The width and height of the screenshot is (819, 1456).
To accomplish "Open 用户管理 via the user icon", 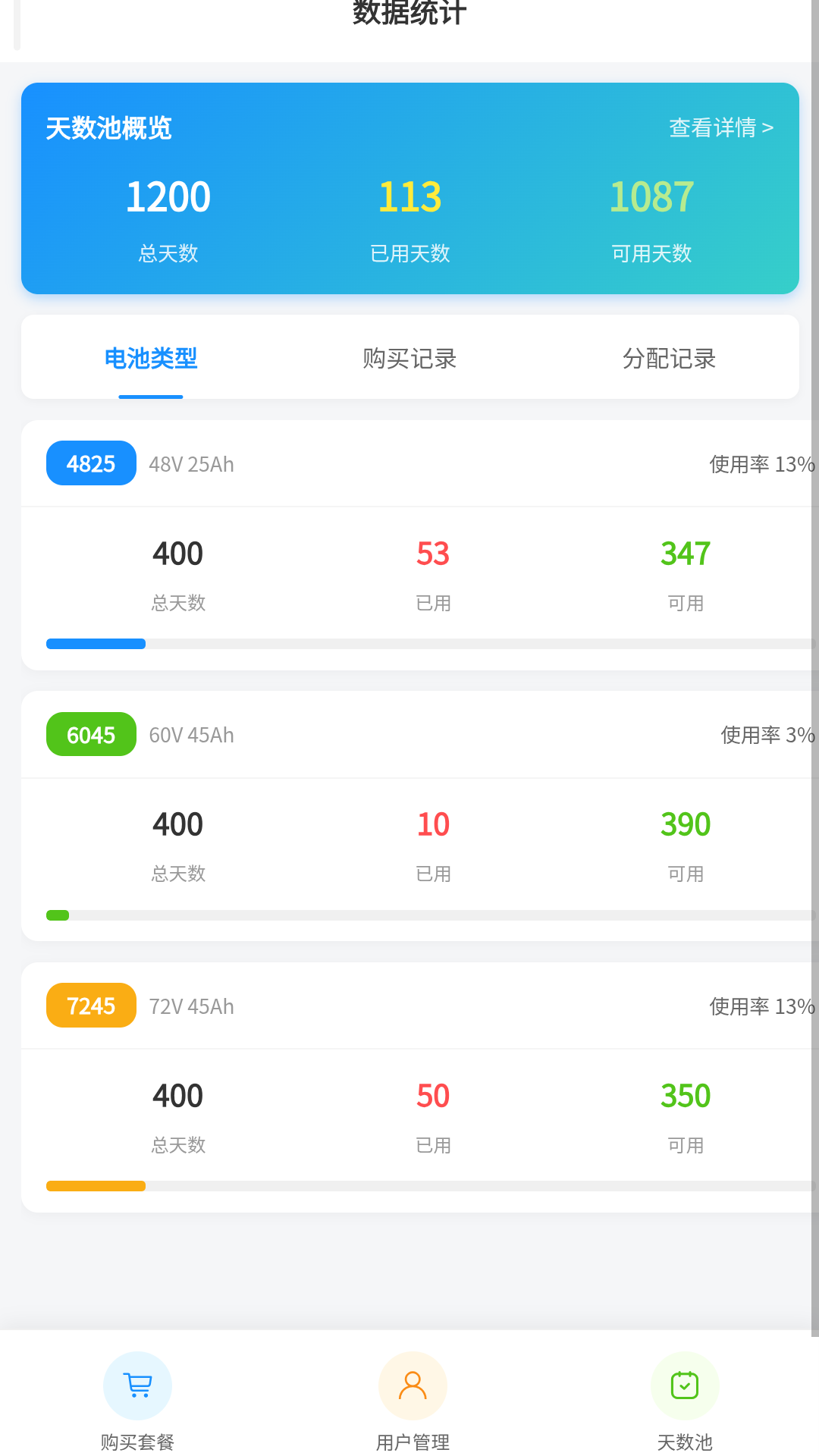I will (x=413, y=1385).
